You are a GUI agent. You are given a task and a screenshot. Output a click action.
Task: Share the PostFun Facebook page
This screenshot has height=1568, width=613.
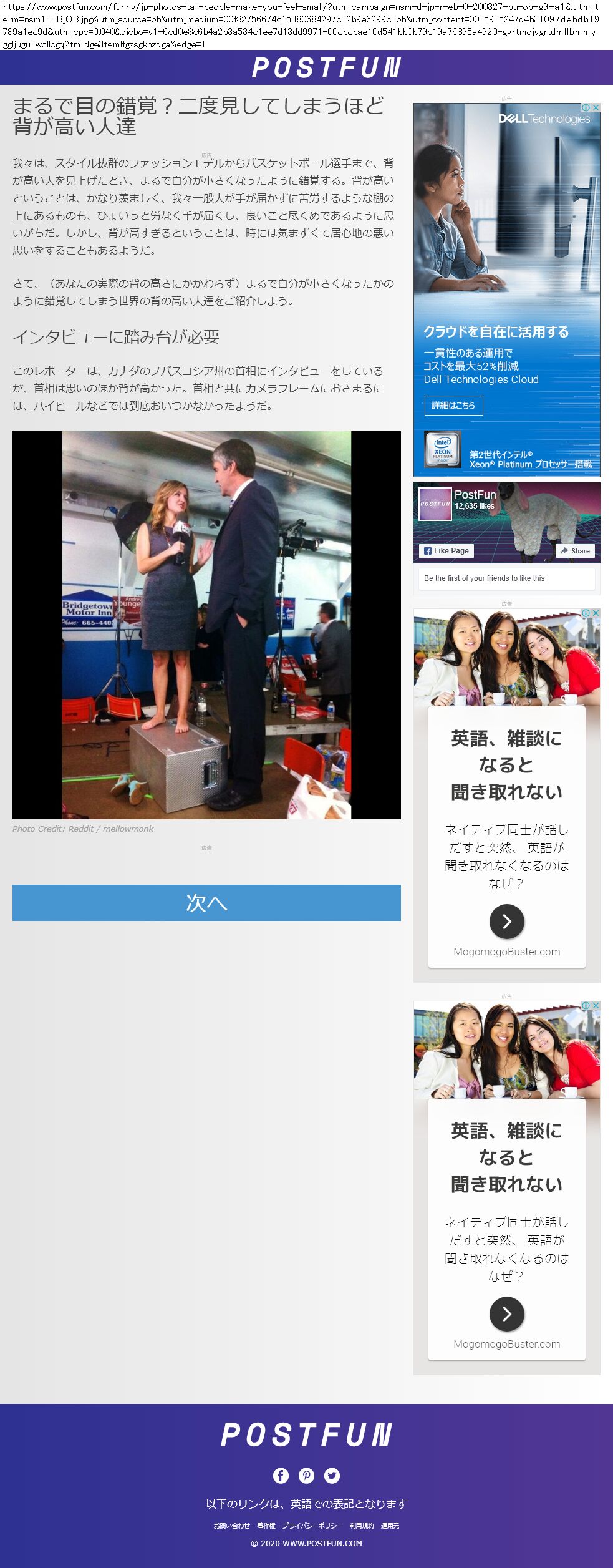pos(575,551)
